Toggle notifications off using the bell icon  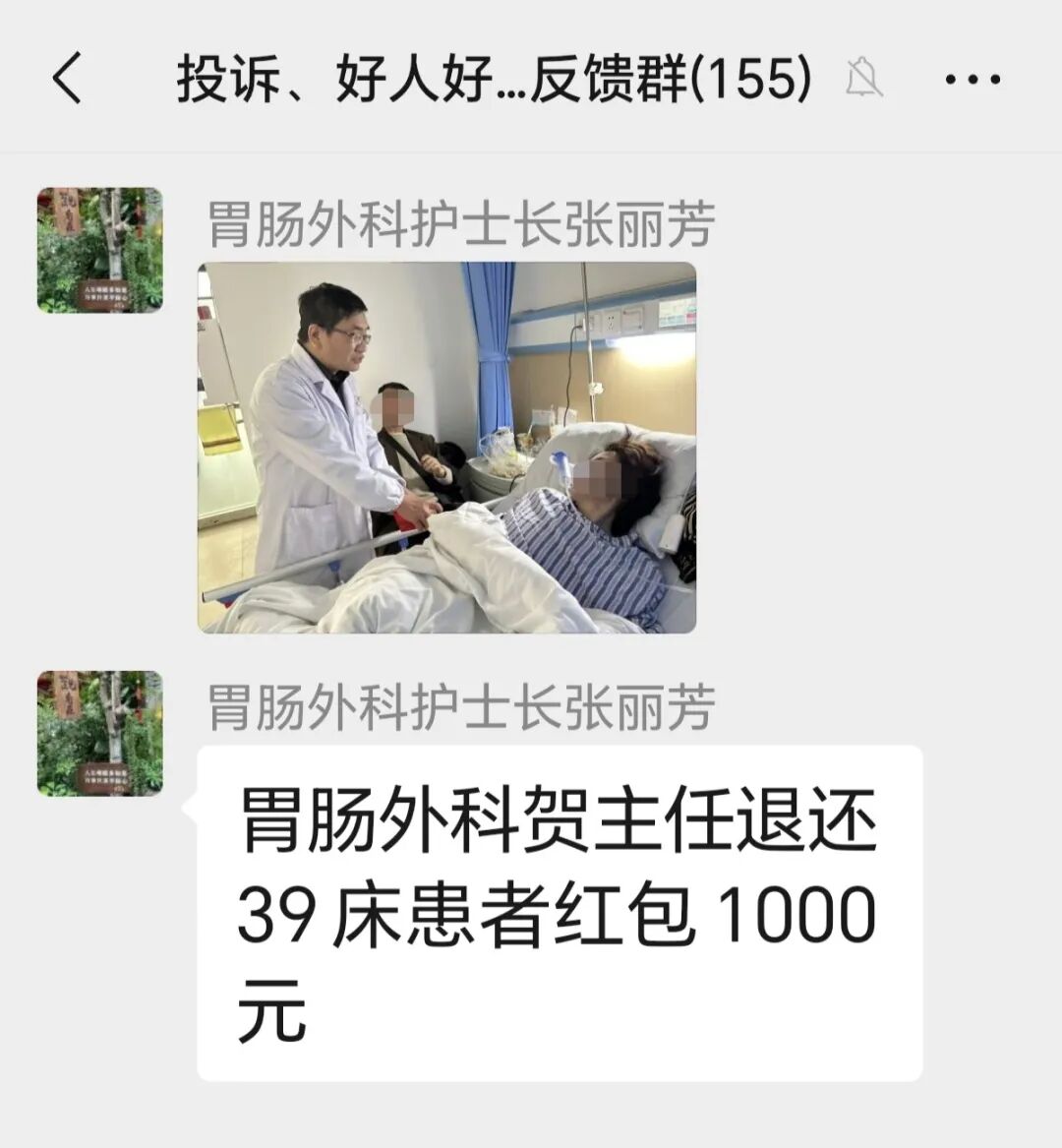tap(863, 79)
